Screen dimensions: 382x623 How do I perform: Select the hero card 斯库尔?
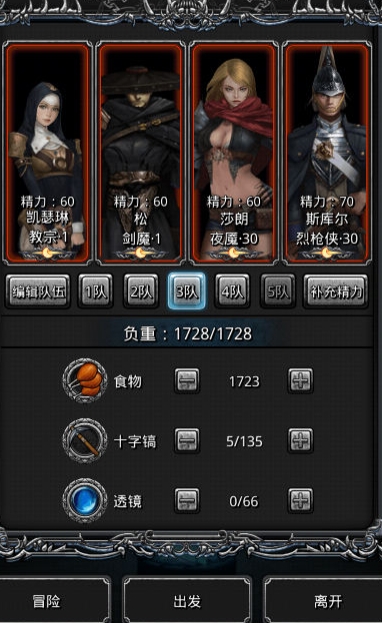pyautogui.click(x=327, y=153)
